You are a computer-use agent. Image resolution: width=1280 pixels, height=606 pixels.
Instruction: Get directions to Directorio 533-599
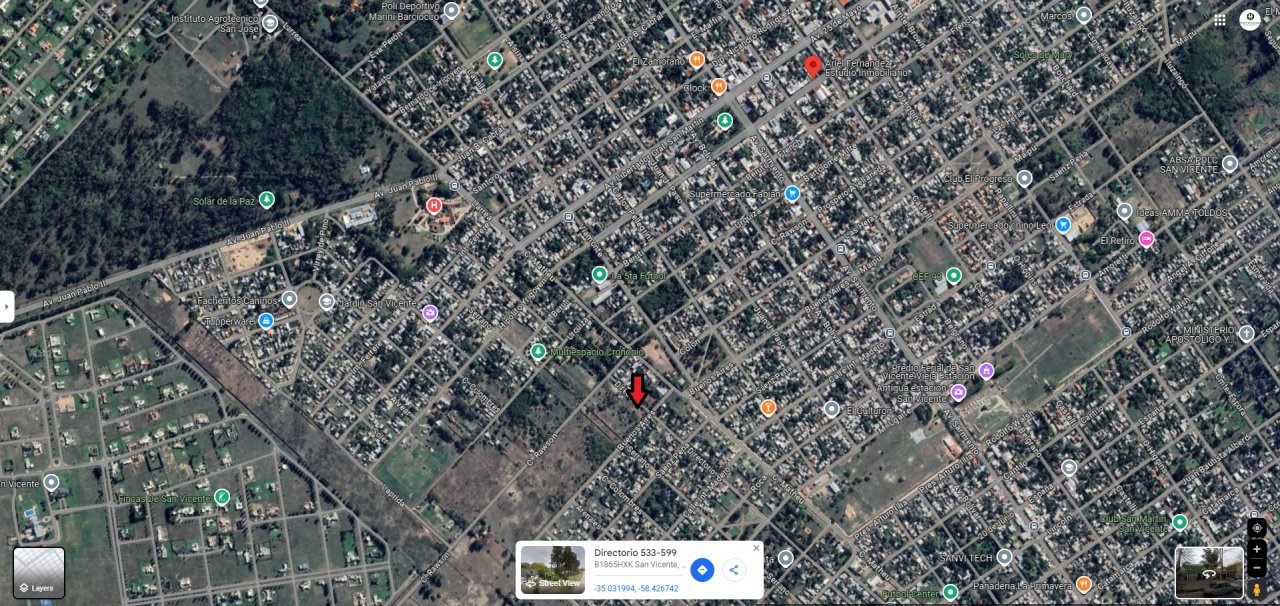point(702,570)
